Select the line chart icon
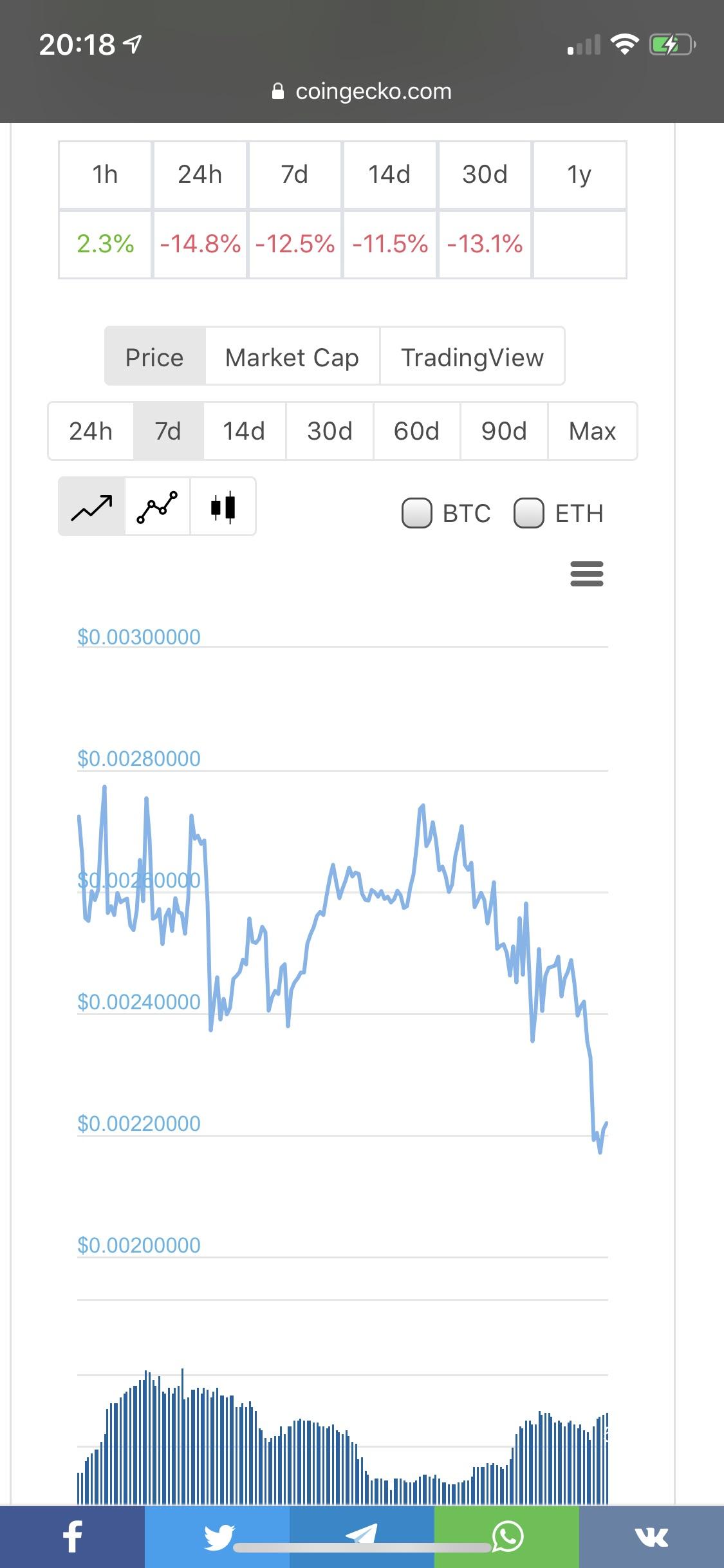The image size is (724, 1568). pos(91,507)
